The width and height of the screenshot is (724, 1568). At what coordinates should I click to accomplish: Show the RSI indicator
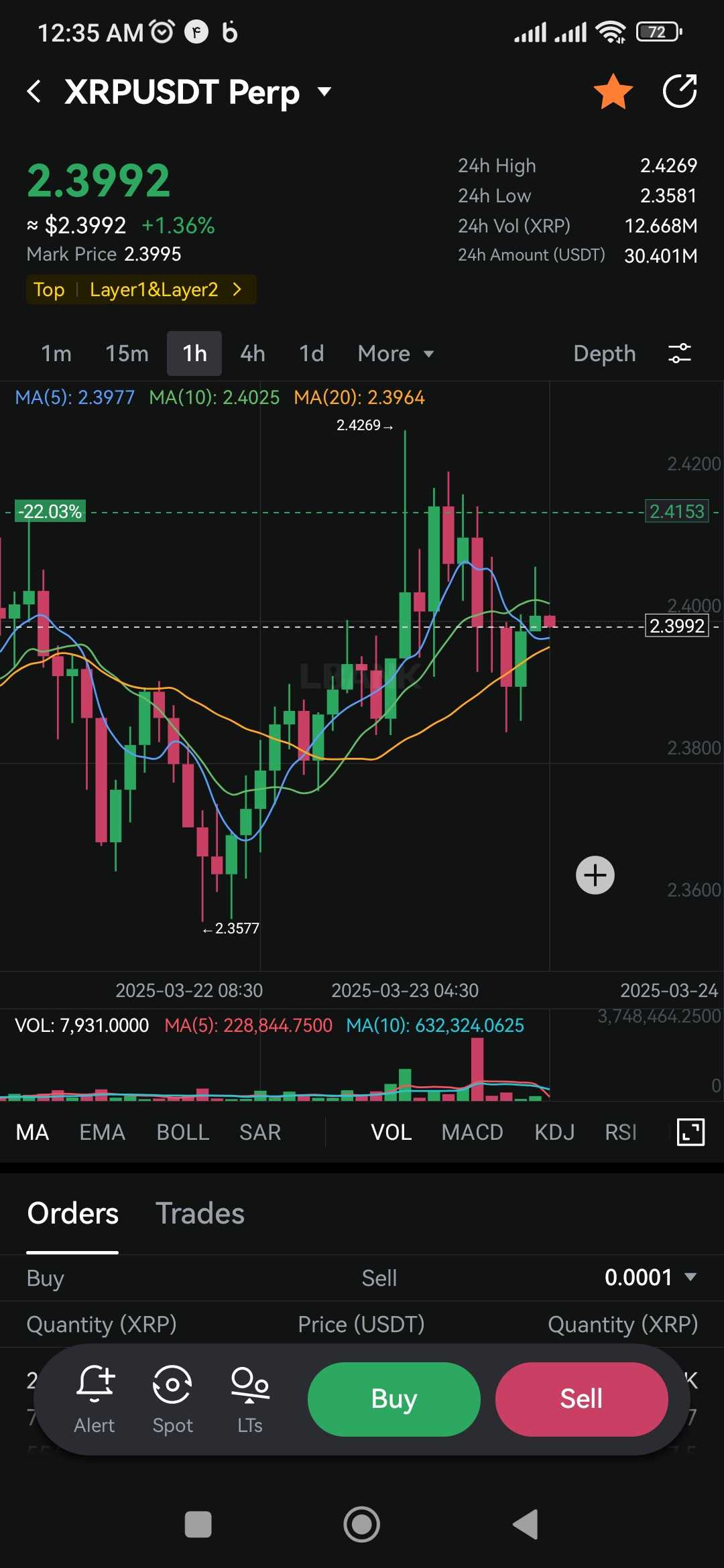coord(620,1132)
